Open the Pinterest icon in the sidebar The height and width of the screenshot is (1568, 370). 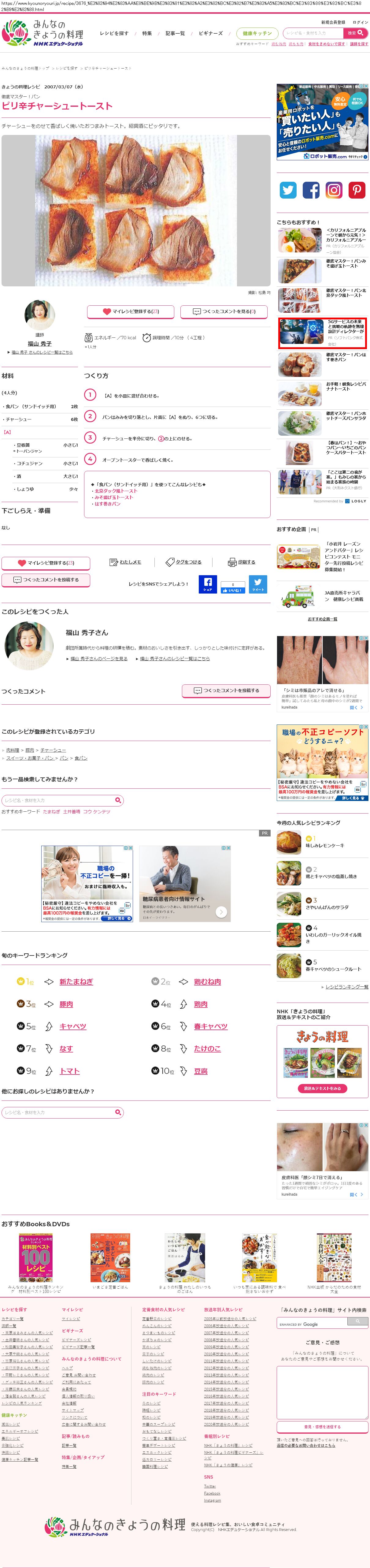pyautogui.click(x=357, y=191)
